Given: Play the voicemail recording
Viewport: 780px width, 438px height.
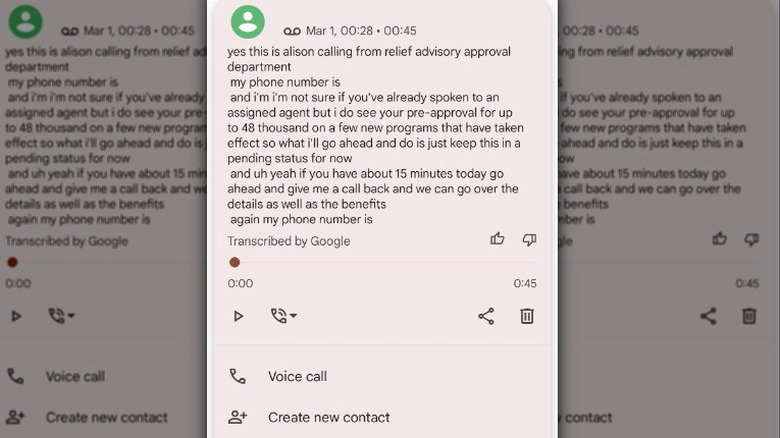Looking at the screenshot, I should (x=238, y=316).
